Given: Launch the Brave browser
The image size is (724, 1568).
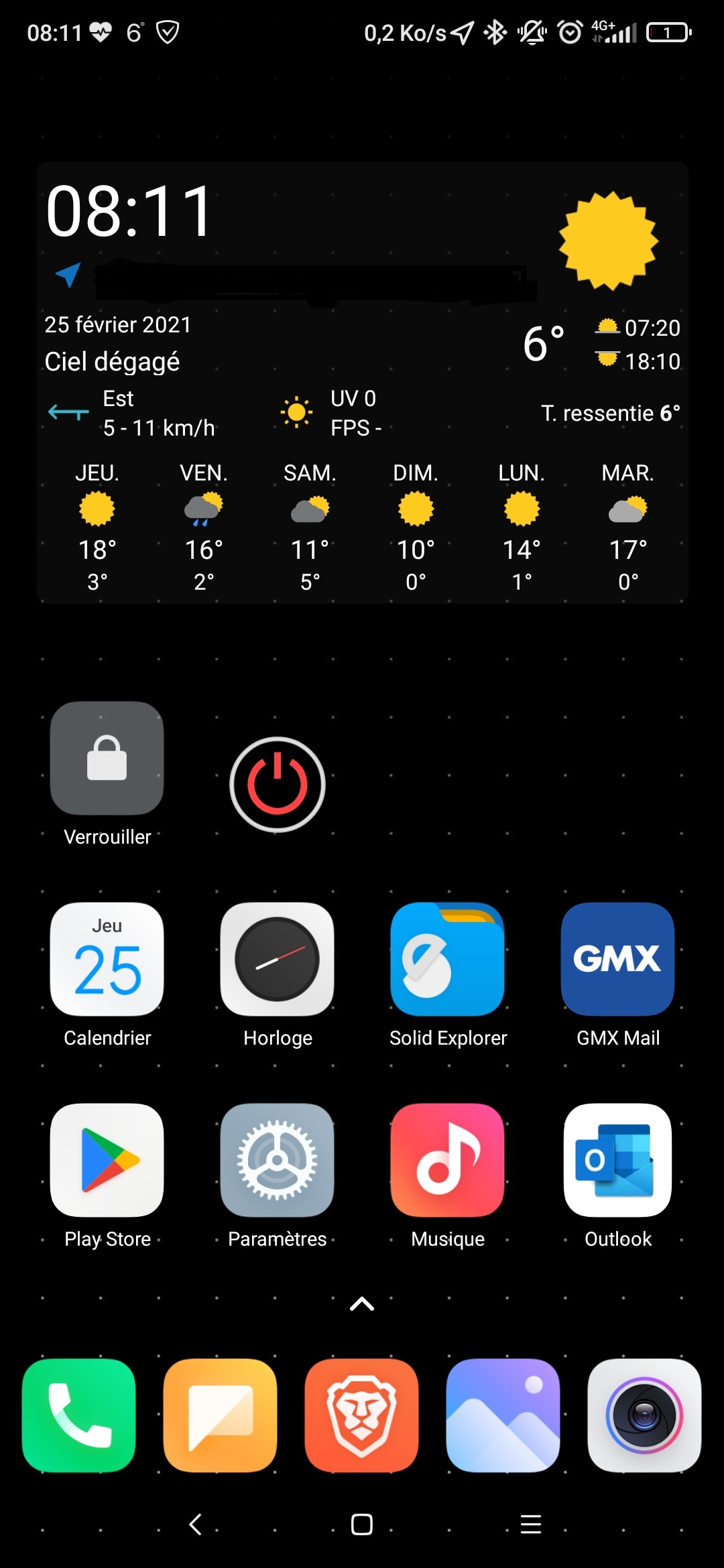Looking at the screenshot, I should coord(361,1415).
